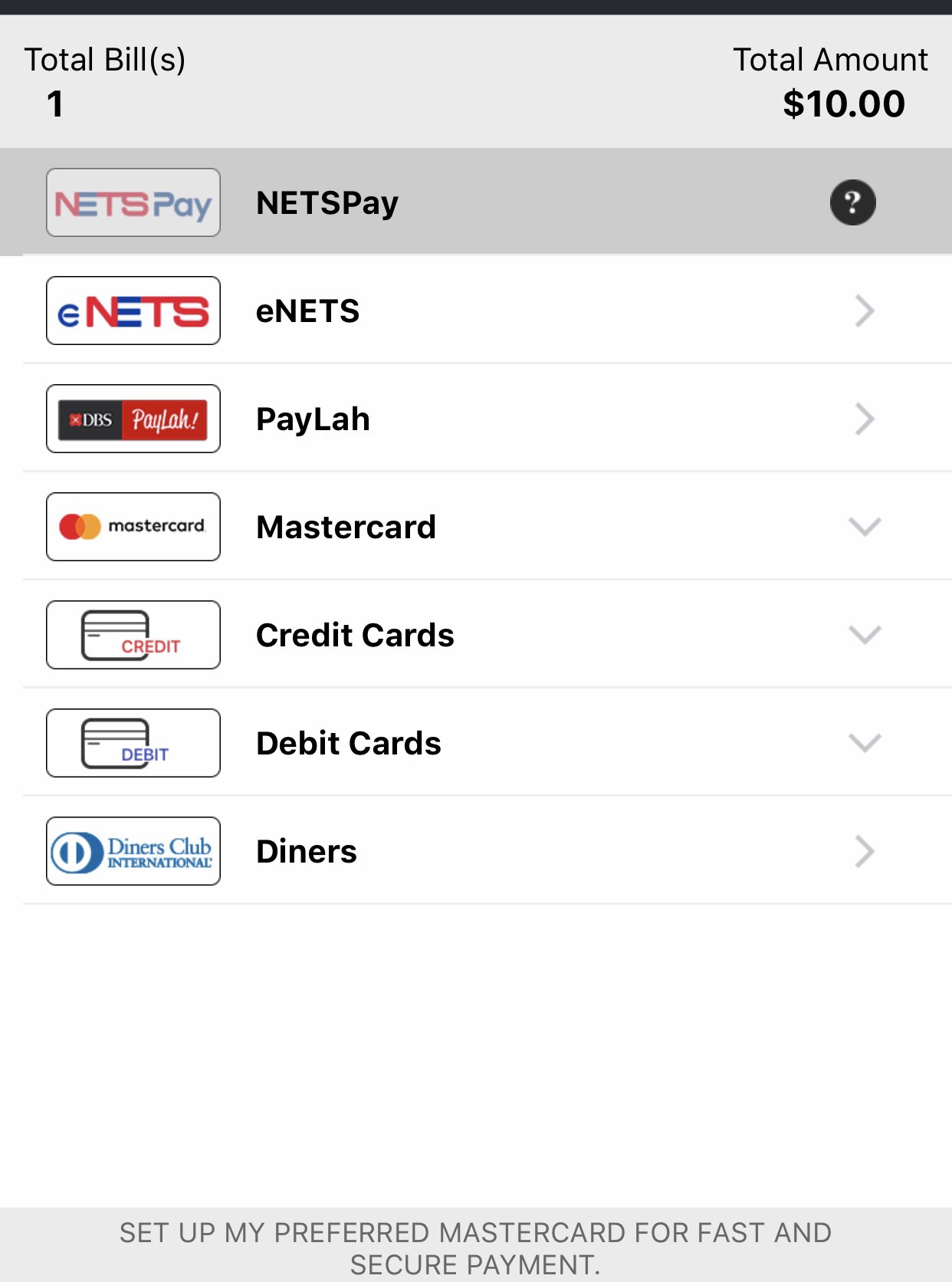Tap the preferred Mastercard setup banner
Viewport: 952px width, 1282px height.
(x=475, y=1247)
